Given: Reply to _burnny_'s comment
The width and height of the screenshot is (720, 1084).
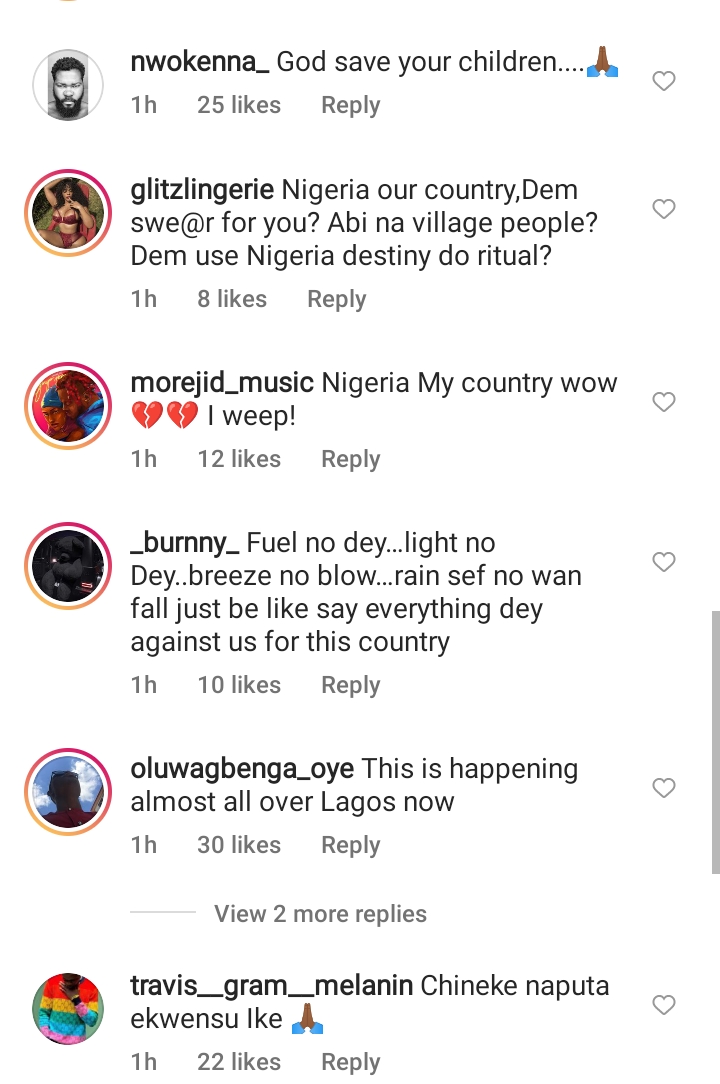Looking at the screenshot, I should pyautogui.click(x=350, y=685).
